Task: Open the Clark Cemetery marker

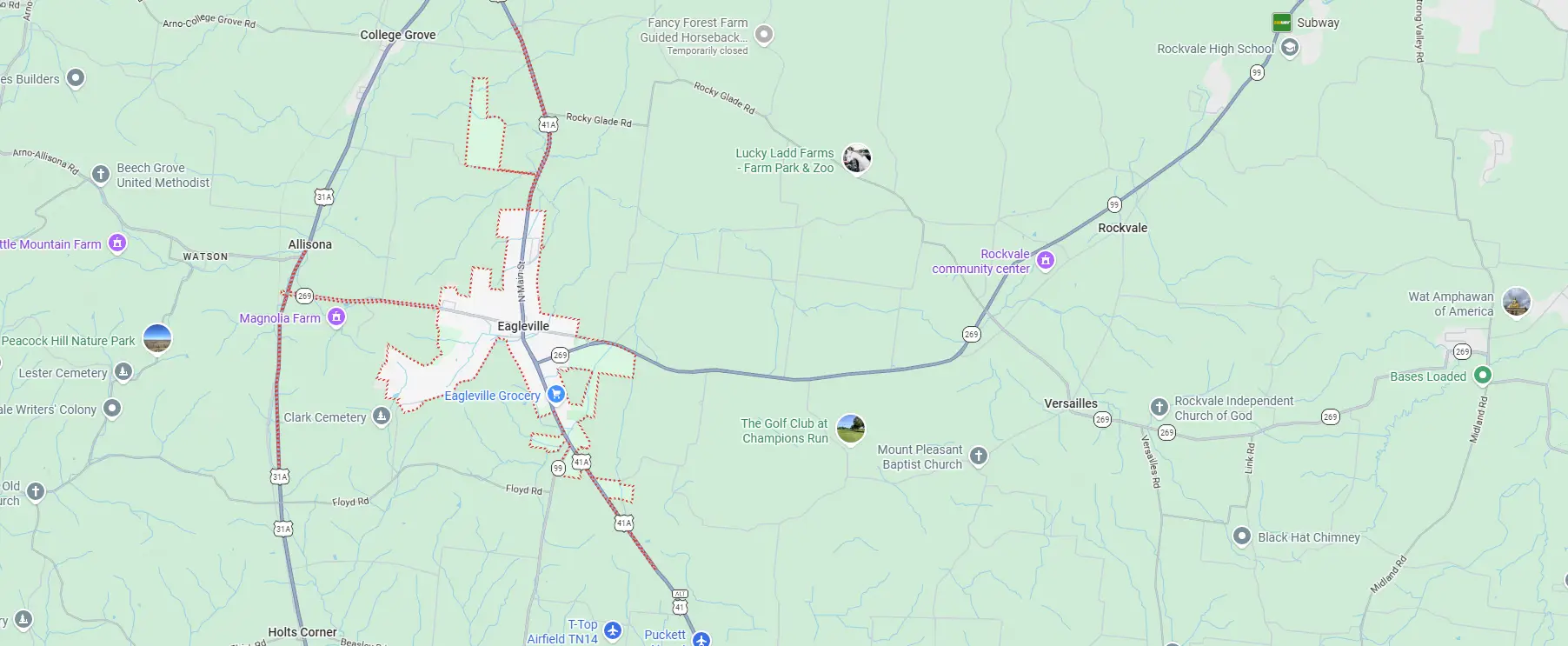Action: (381, 416)
